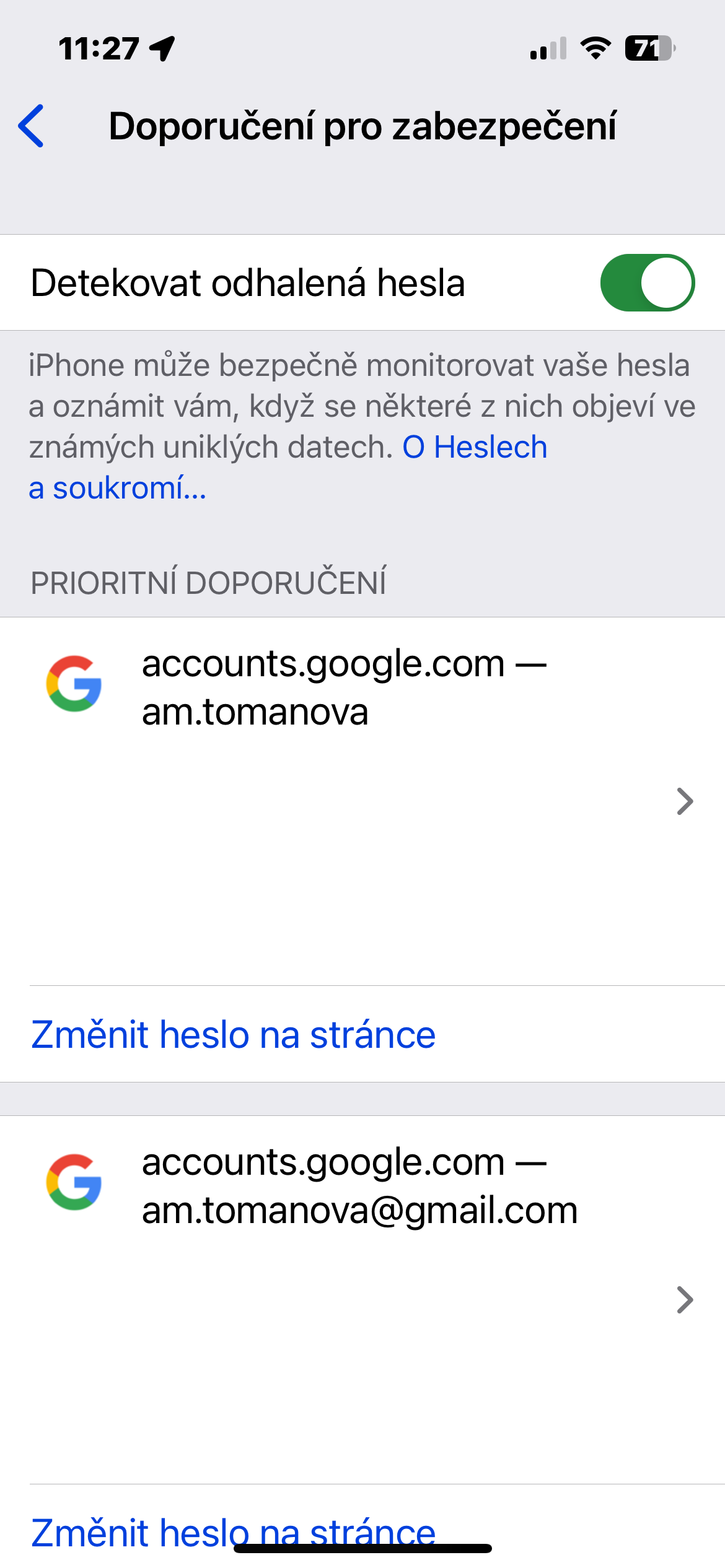Toggle Detekovat odhalená hesla switch
This screenshot has height=1568, width=725.
pyautogui.click(x=647, y=282)
